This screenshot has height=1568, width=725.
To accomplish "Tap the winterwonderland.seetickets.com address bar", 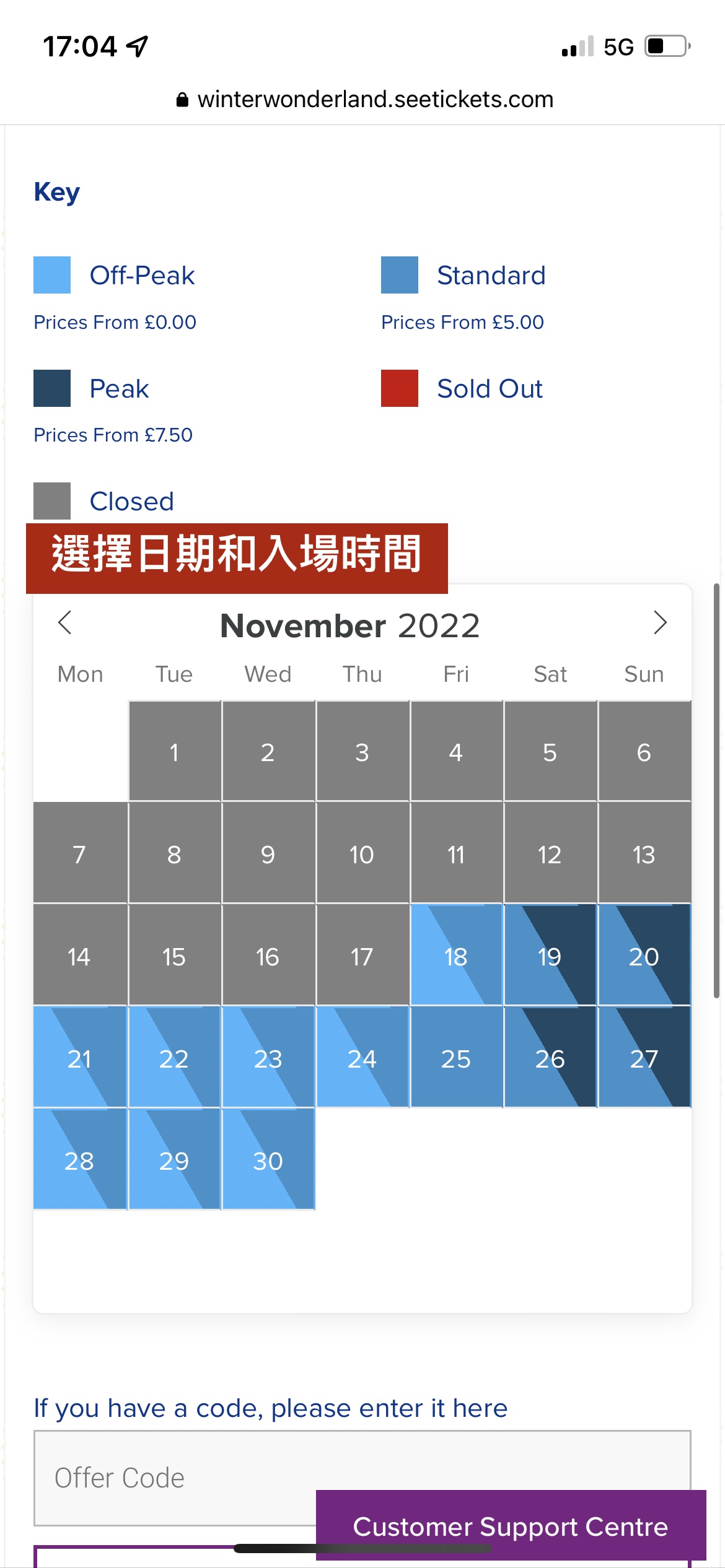I will click(366, 99).
